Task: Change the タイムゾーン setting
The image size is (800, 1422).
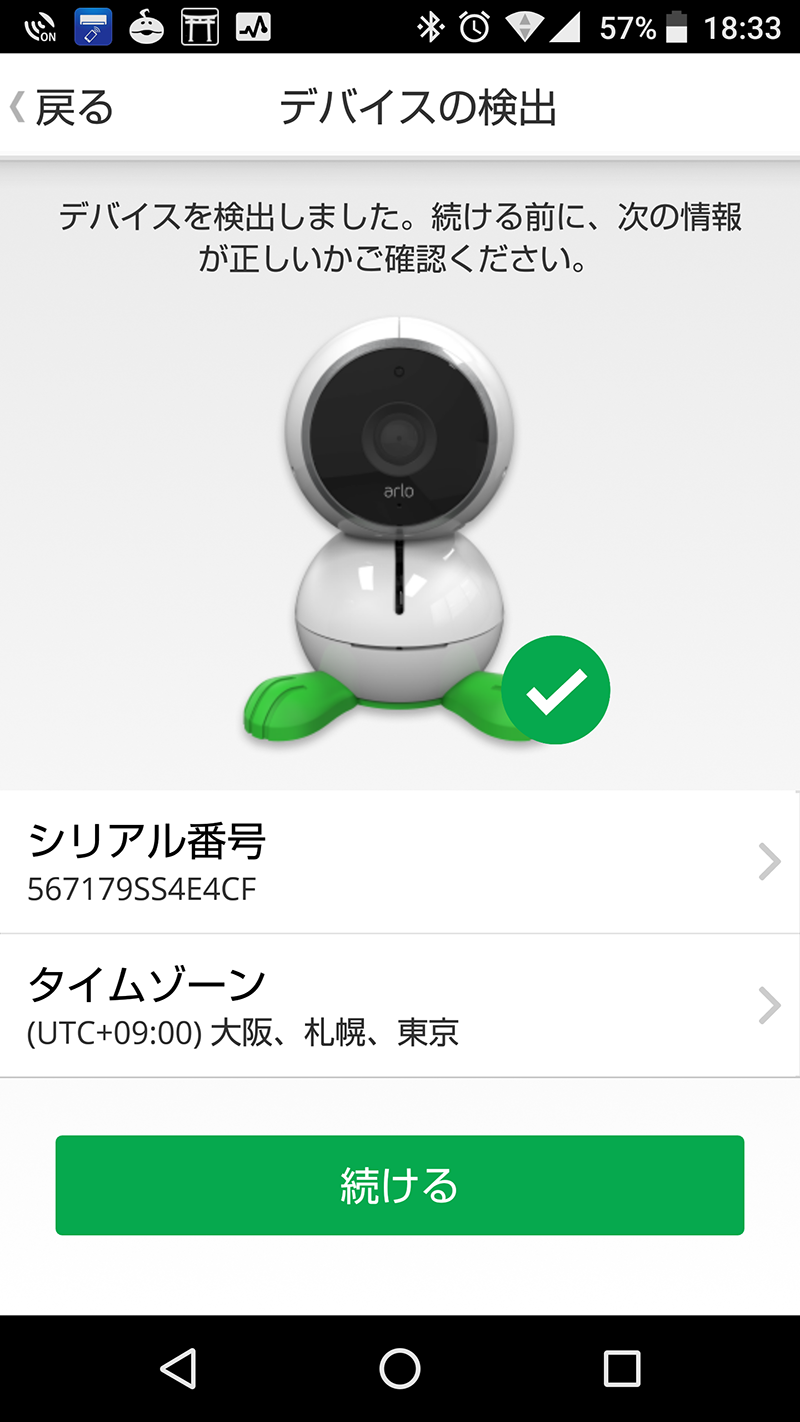Action: [x=400, y=1006]
